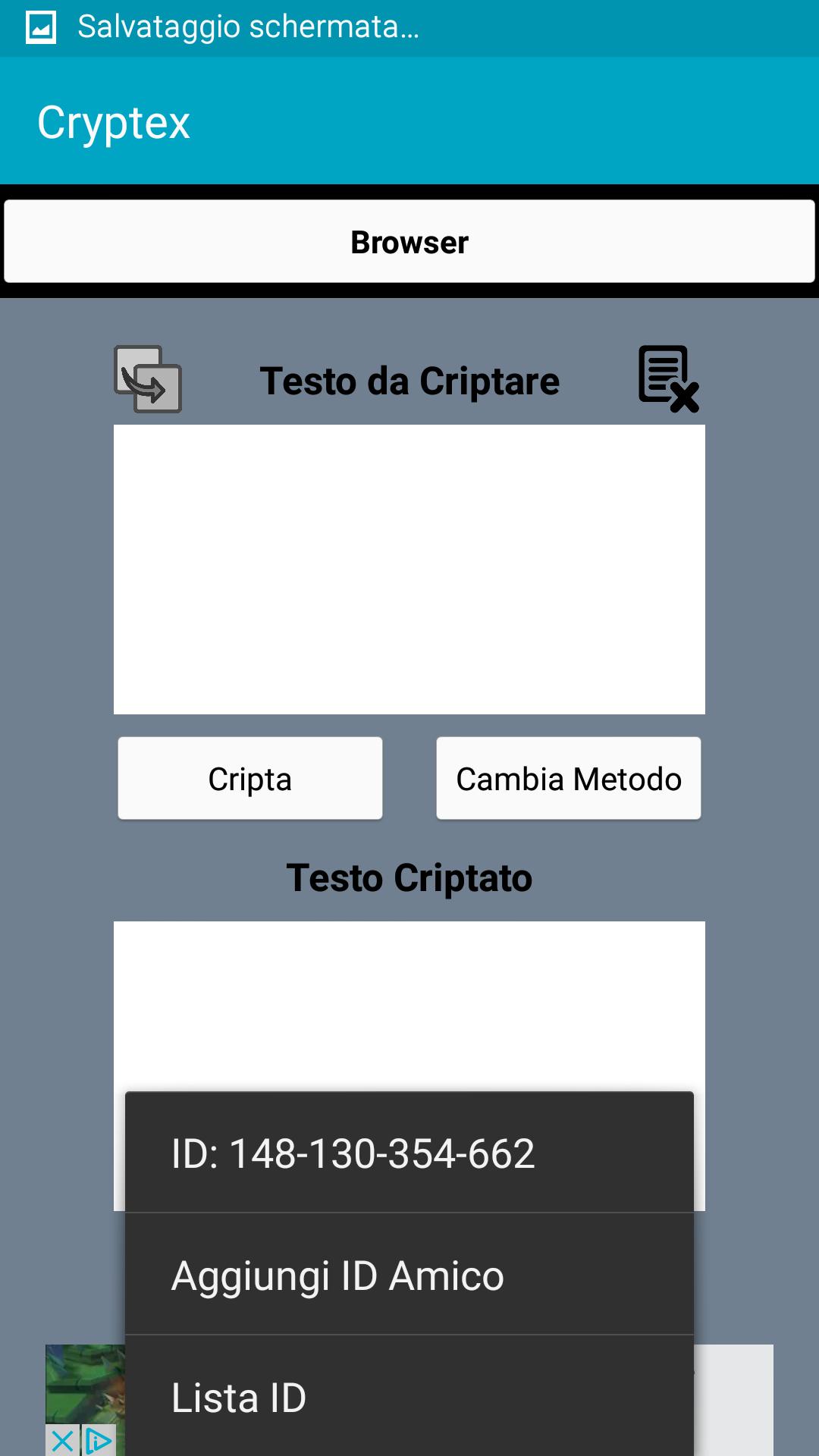Select Cambia Metodo
This screenshot has width=819, height=1456.
569,779
